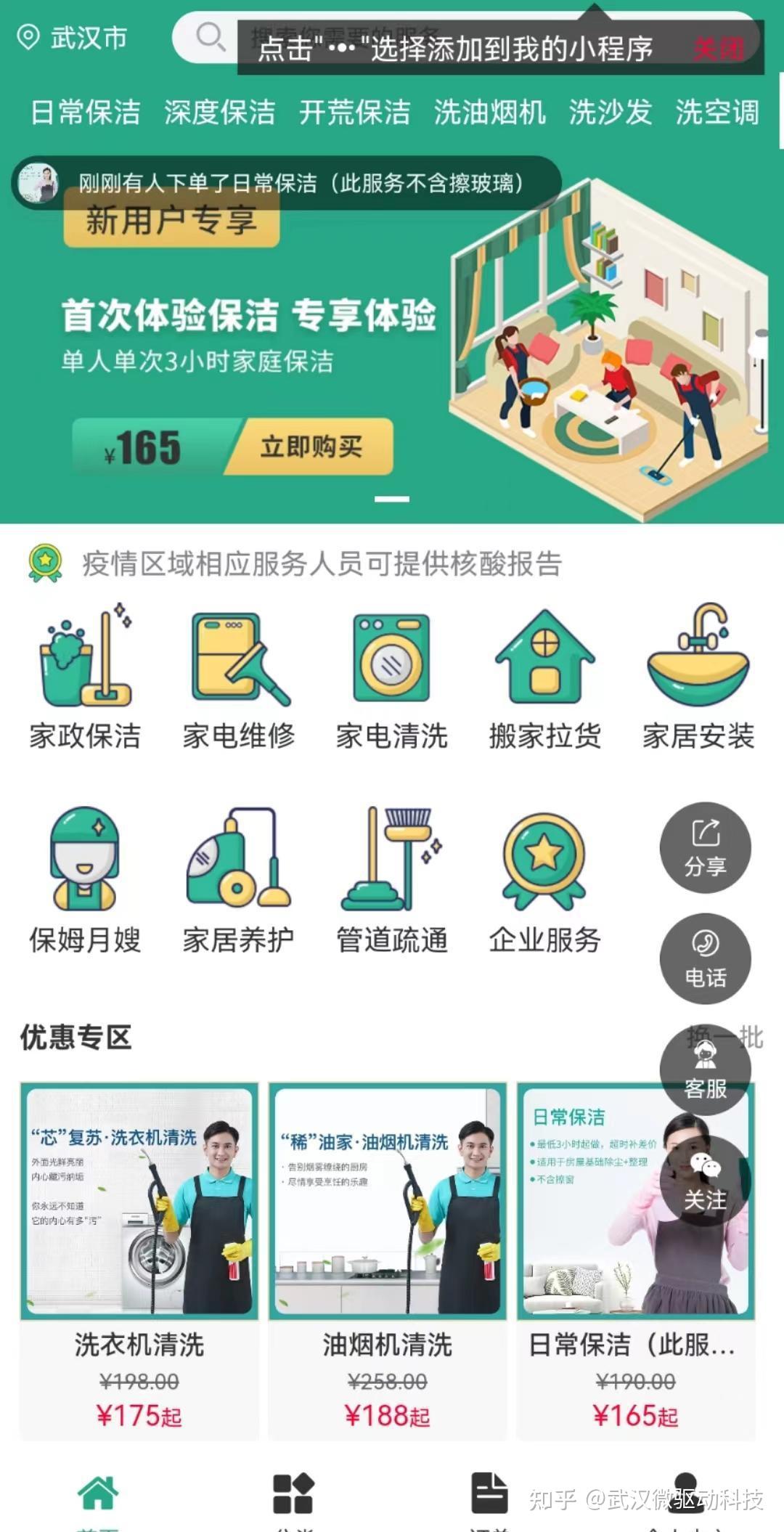The width and height of the screenshot is (784, 1532).
Task: Call via the 电话 floating button
Action: [705, 959]
